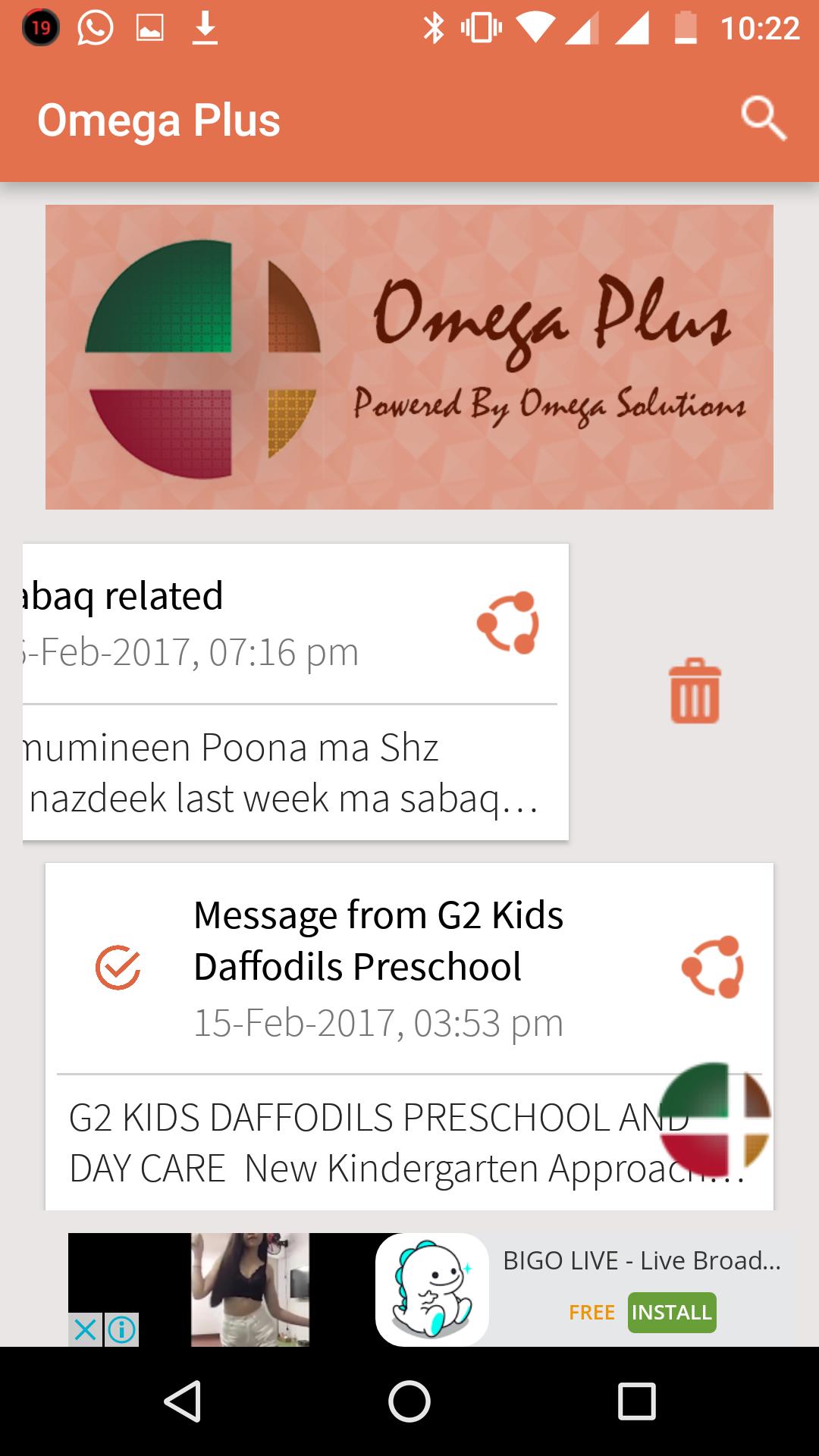819x1456 pixels.
Task: Go to the home screen
Action: tap(409, 1401)
